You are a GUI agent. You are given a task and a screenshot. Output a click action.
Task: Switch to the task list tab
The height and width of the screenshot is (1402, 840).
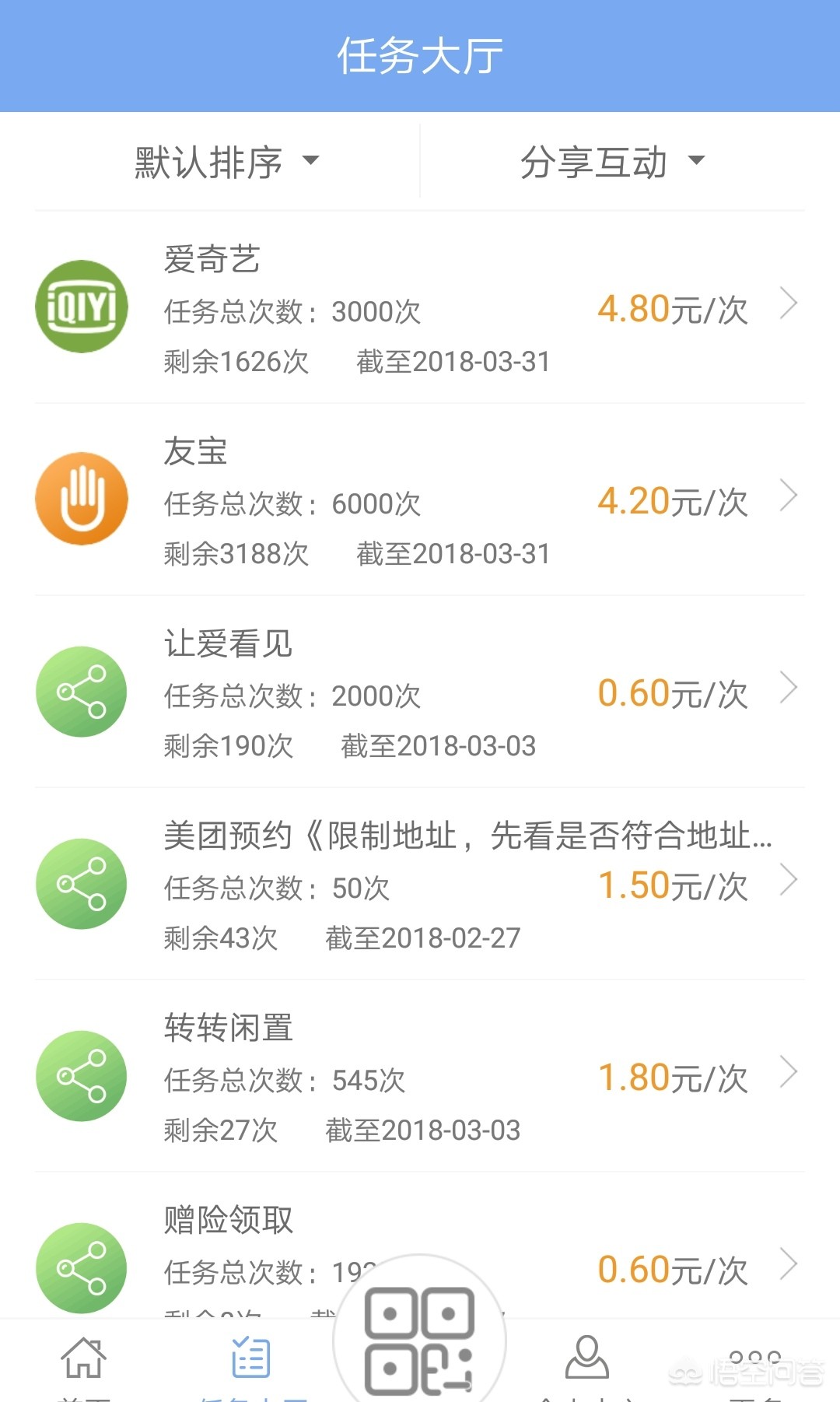[x=251, y=1363]
